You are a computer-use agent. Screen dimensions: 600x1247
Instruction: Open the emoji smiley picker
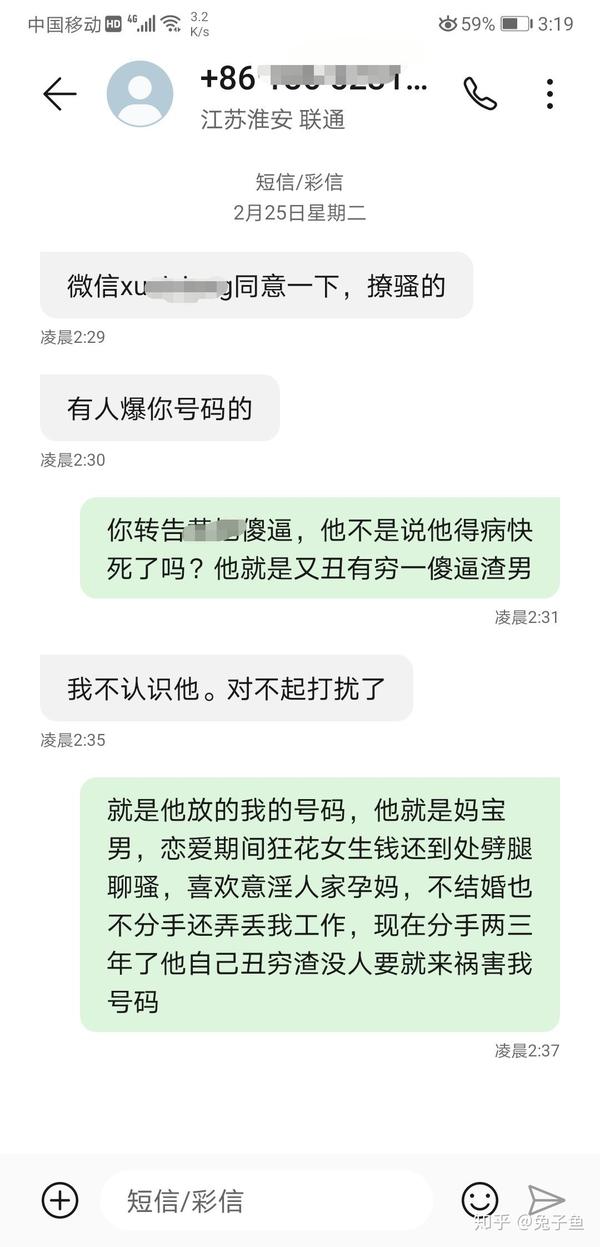[480, 1199]
